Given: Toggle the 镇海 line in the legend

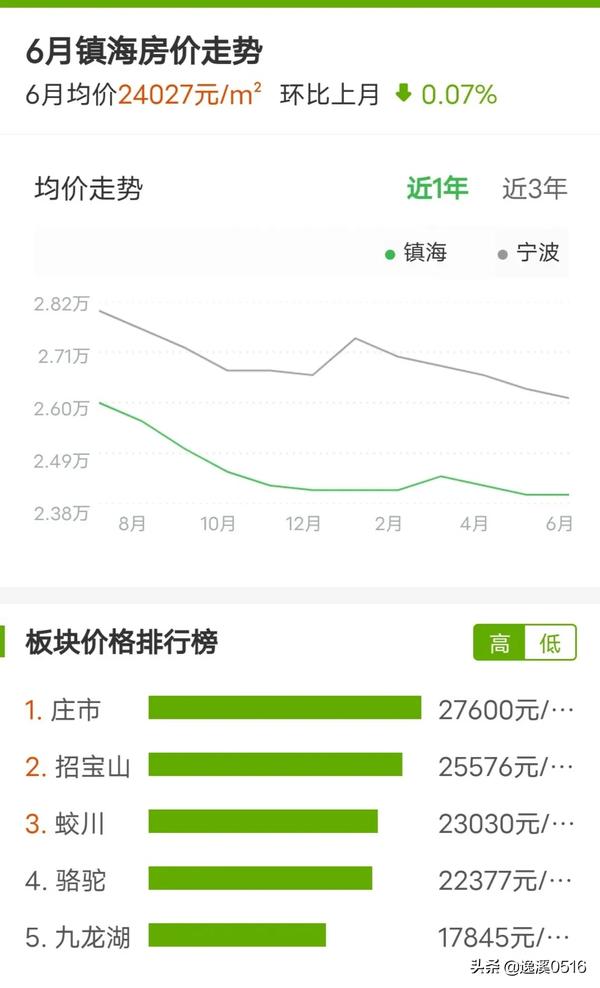Looking at the screenshot, I should click(416, 253).
